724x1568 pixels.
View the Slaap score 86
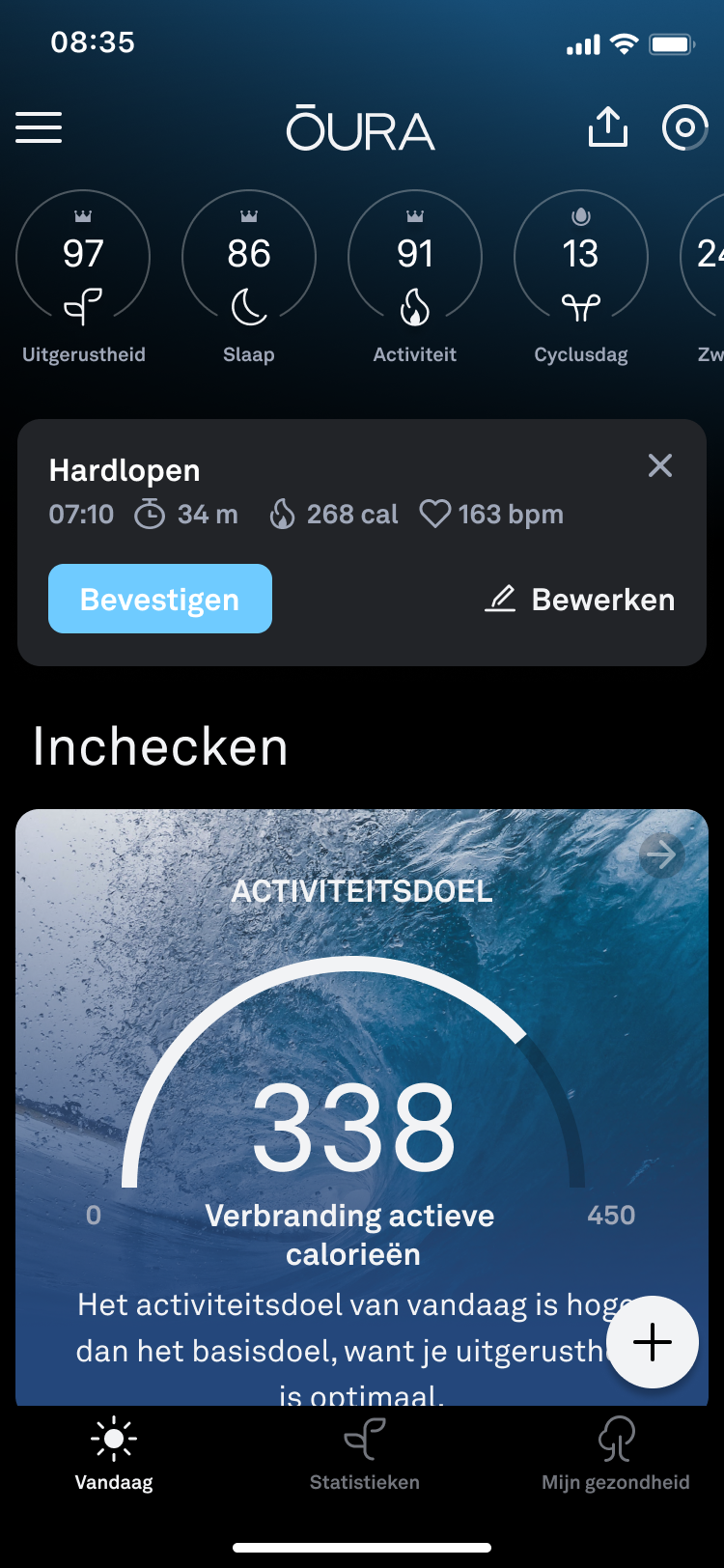(x=249, y=257)
